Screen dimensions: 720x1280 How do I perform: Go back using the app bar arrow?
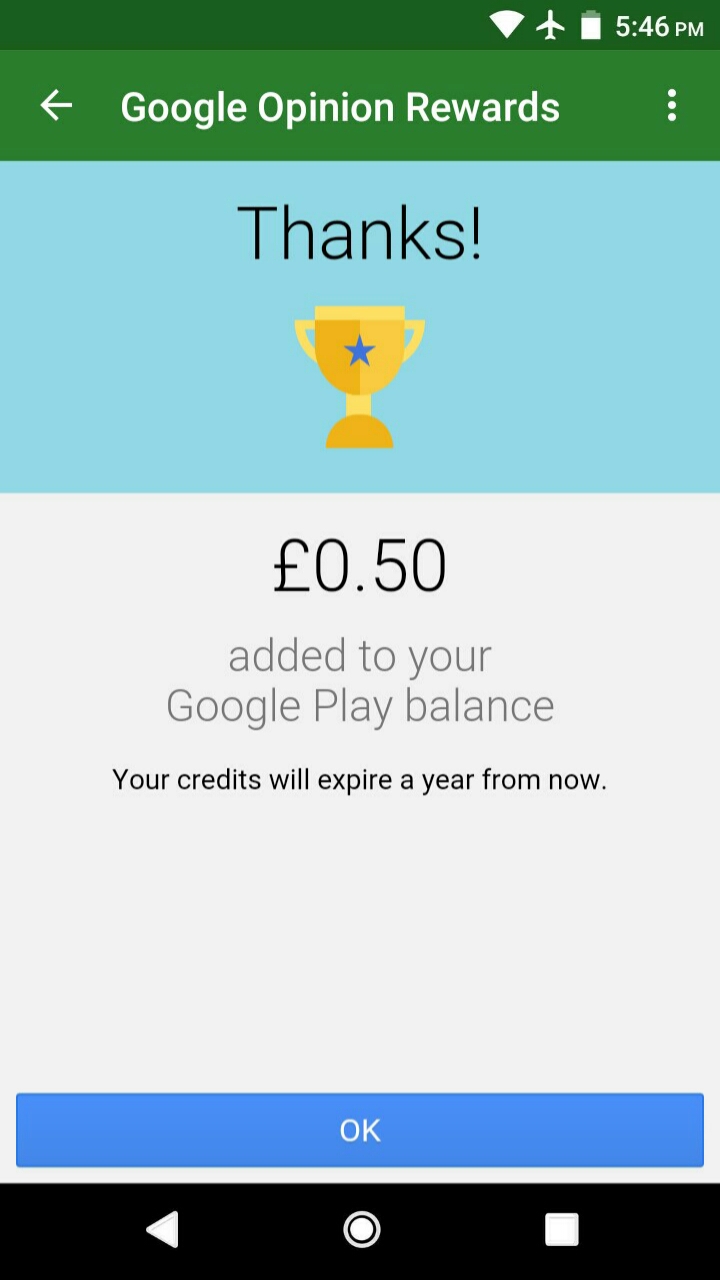[x=56, y=105]
